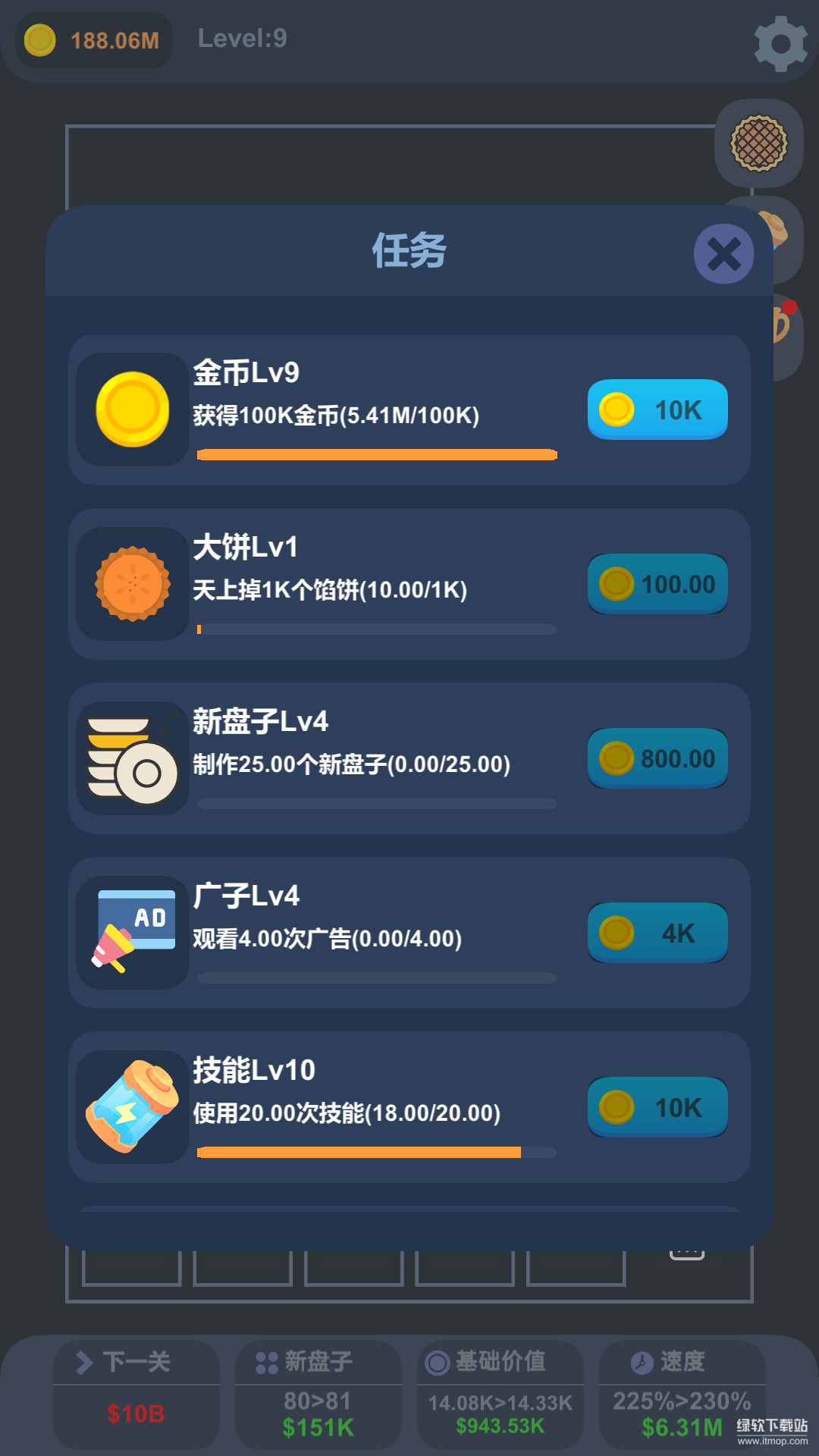Collect the 10K reward for 金币Lv9 task
Screen dimensions: 819x1456
pos(657,409)
